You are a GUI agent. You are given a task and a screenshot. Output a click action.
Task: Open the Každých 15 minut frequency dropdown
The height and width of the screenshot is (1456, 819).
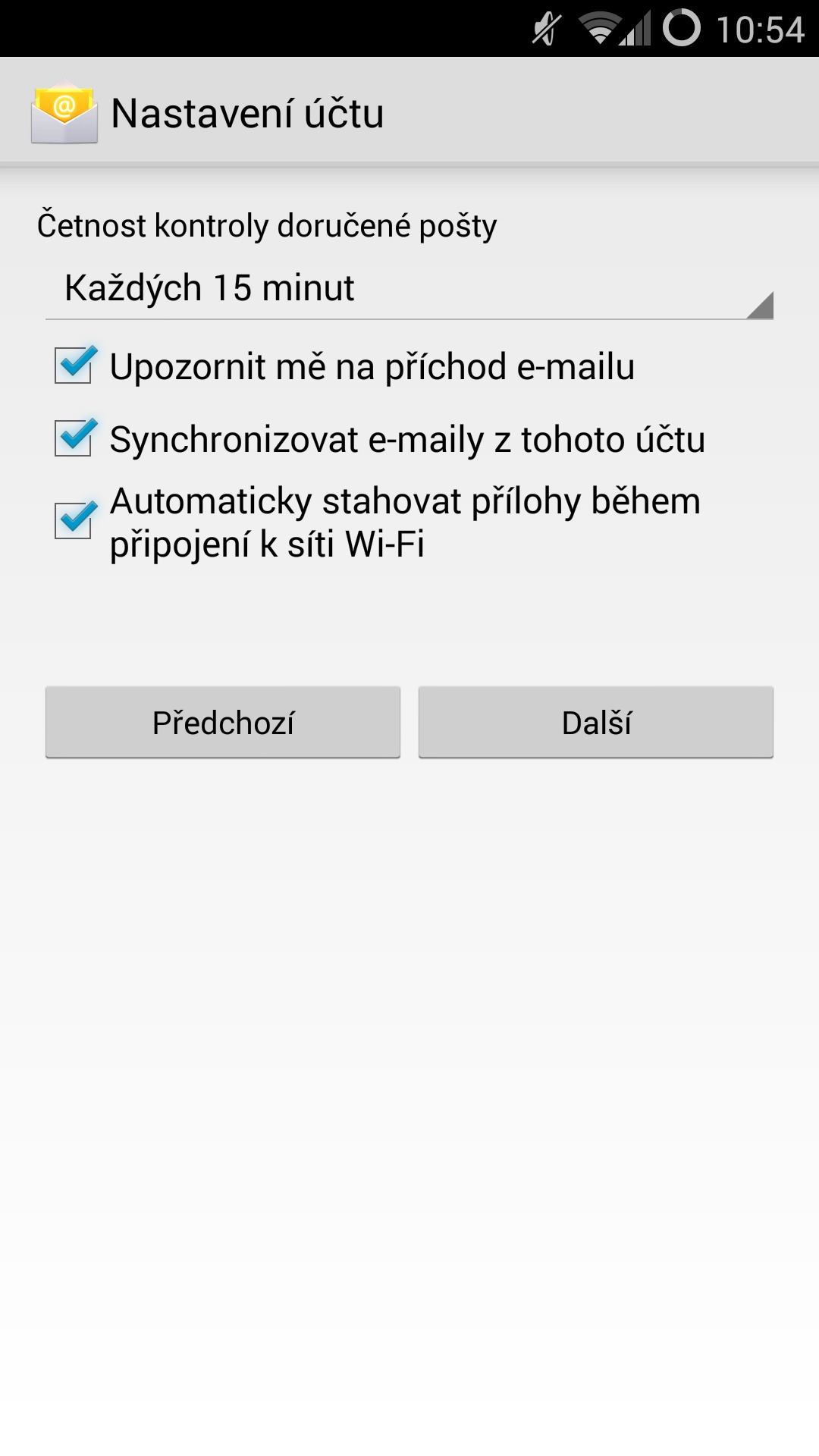click(x=409, y=289)
